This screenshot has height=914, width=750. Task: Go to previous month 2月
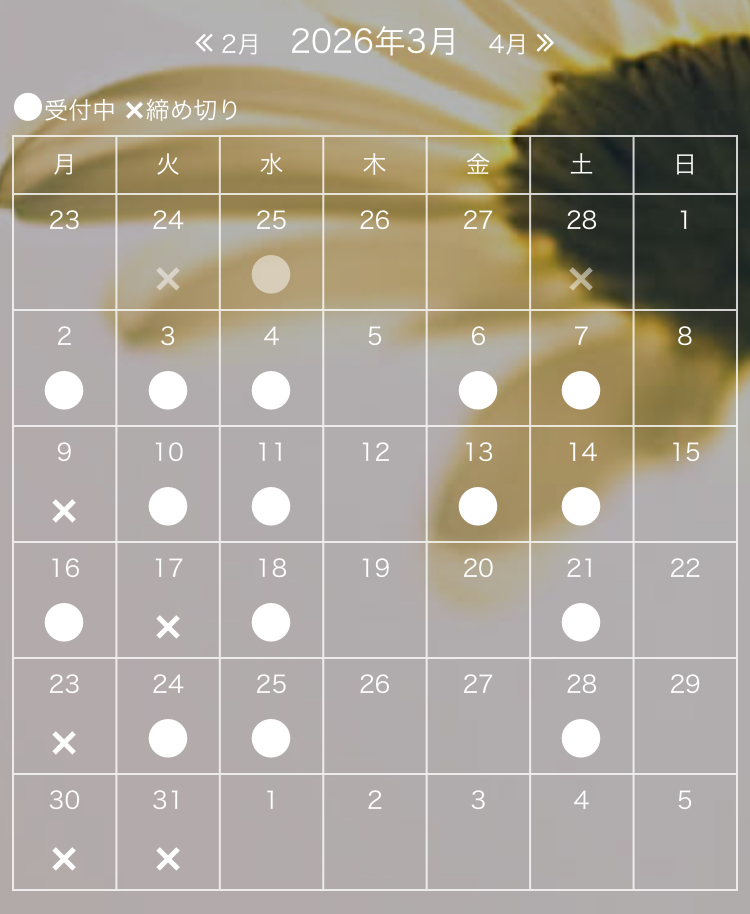coord(227,44)
